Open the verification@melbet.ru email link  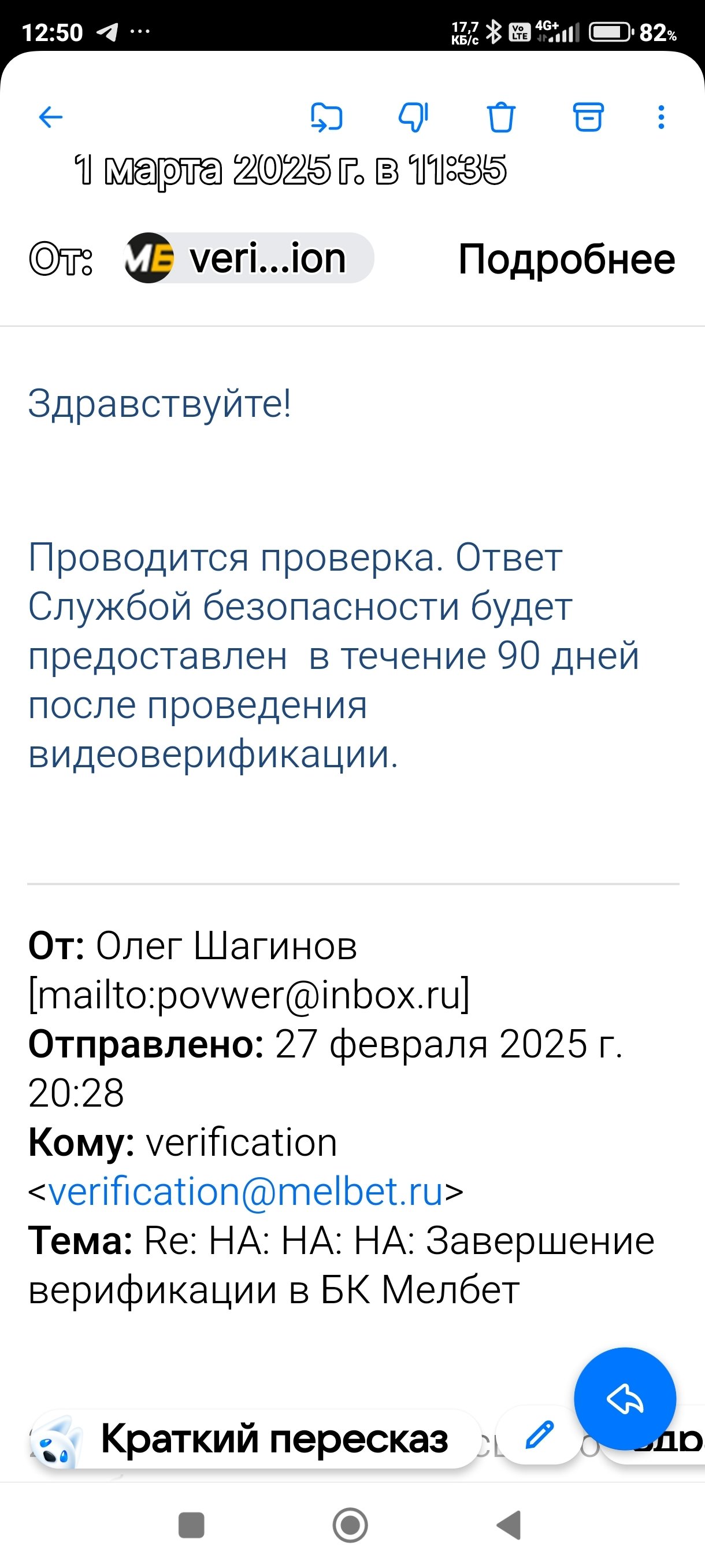click(x=245, y=1192)
